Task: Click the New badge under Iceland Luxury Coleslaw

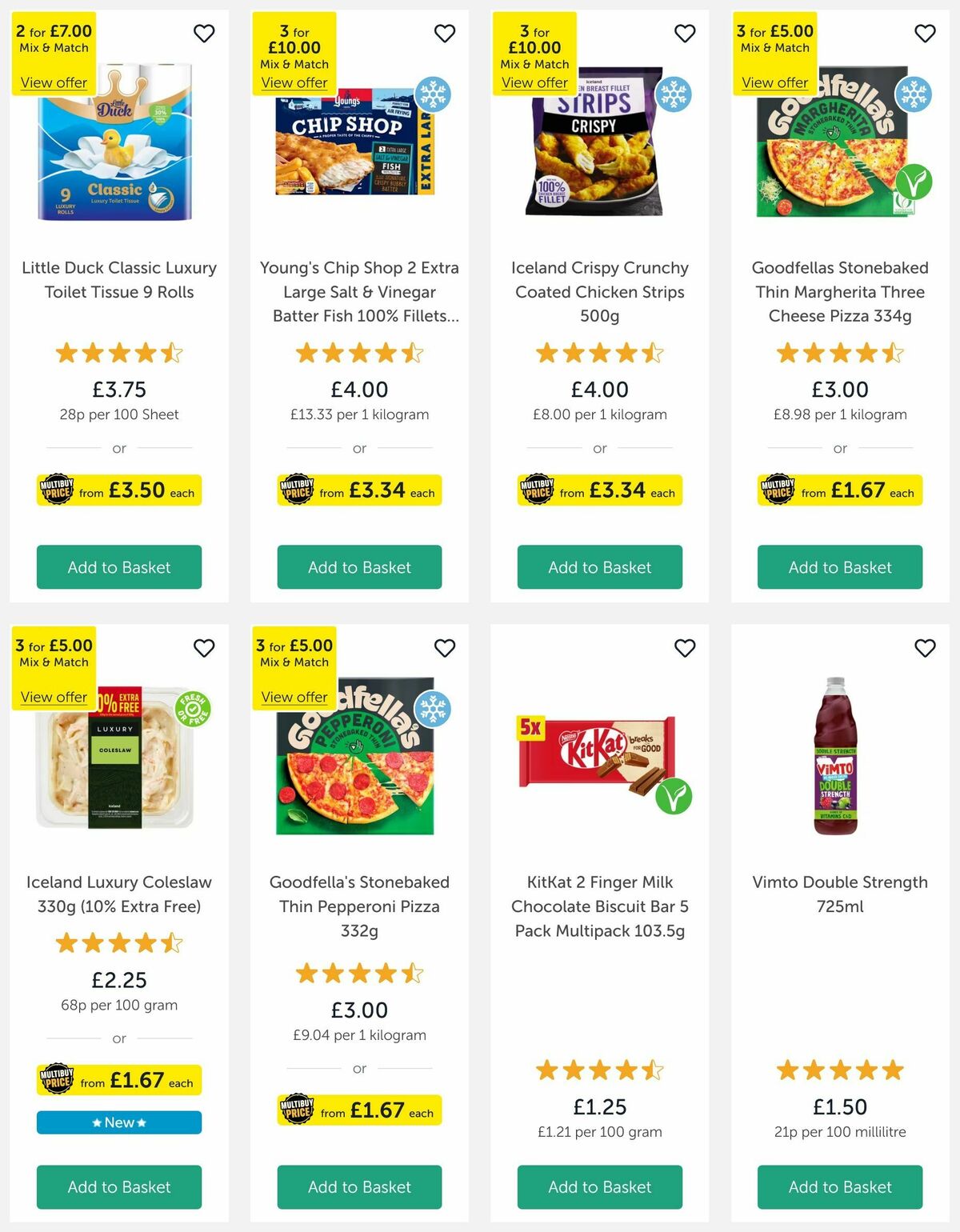Action: tap(118, 1122)
